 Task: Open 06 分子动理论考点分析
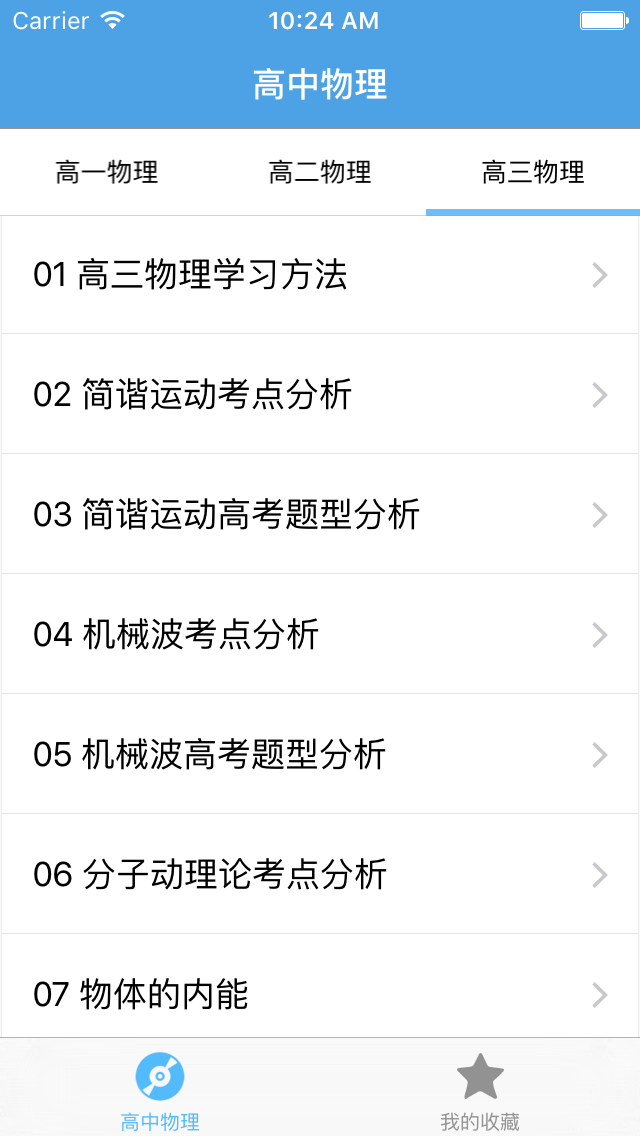point(320,874)
